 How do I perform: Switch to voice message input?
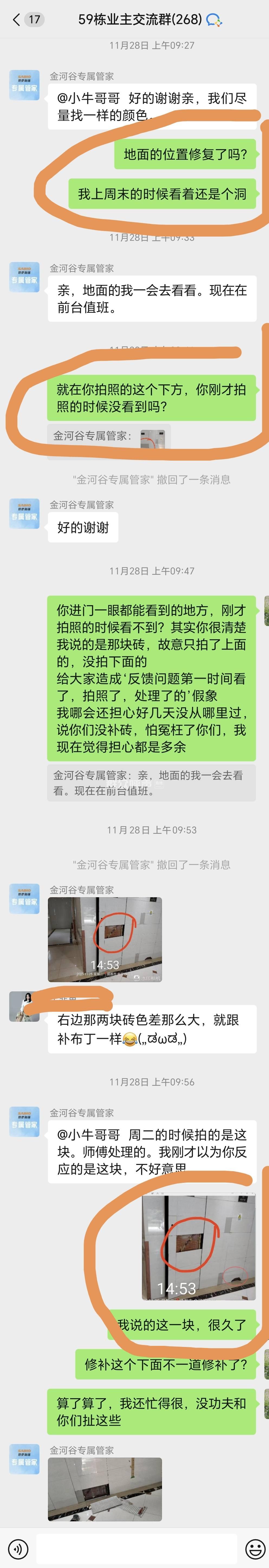point(18,1549)
